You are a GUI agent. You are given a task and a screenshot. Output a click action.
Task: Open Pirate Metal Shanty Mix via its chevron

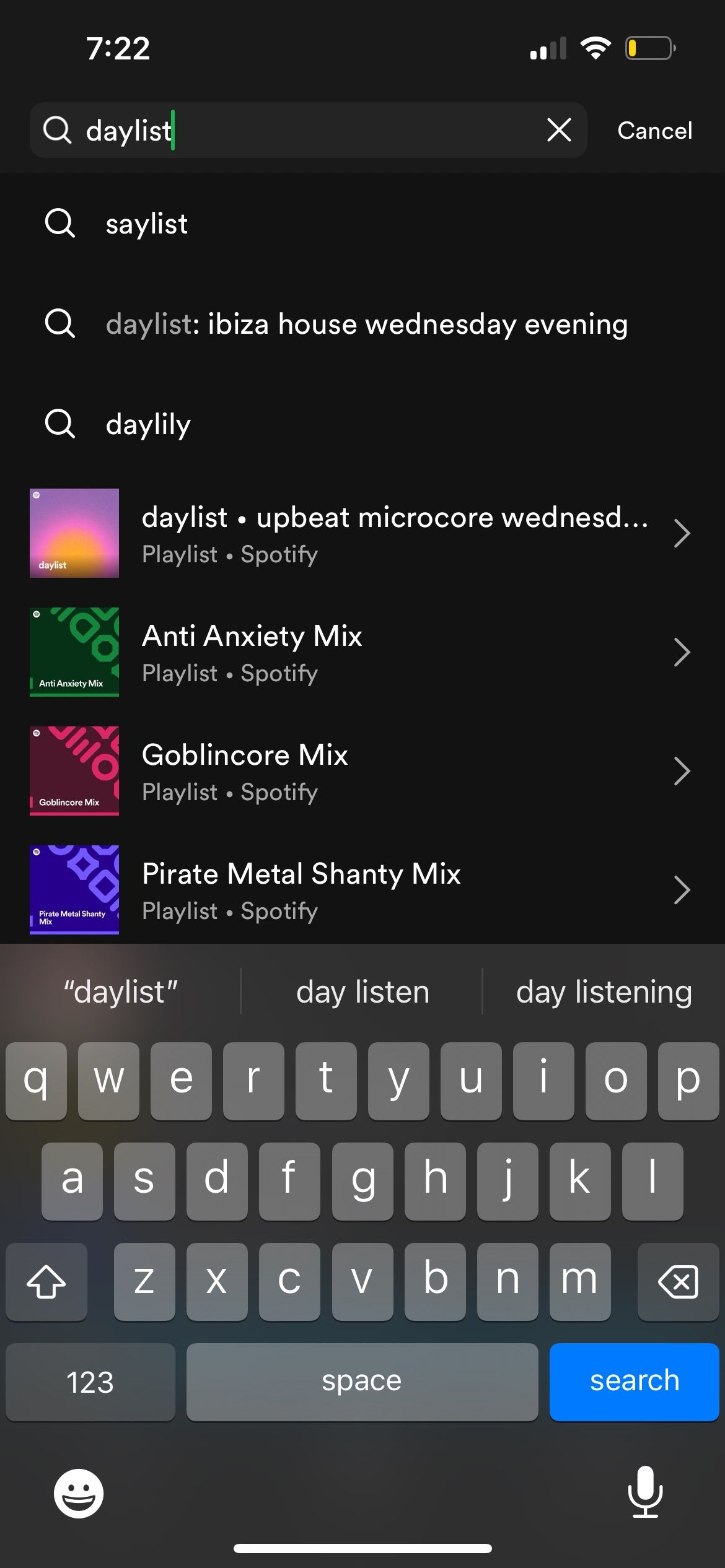[682, 890]
